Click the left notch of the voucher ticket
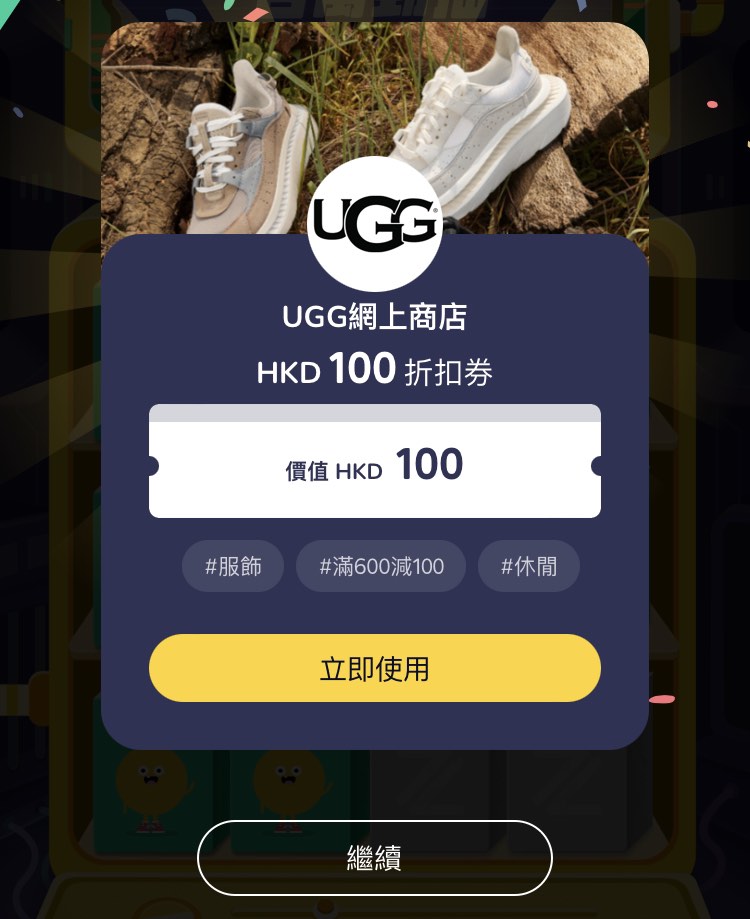750x919 pixels. click(x=152, y=461)
